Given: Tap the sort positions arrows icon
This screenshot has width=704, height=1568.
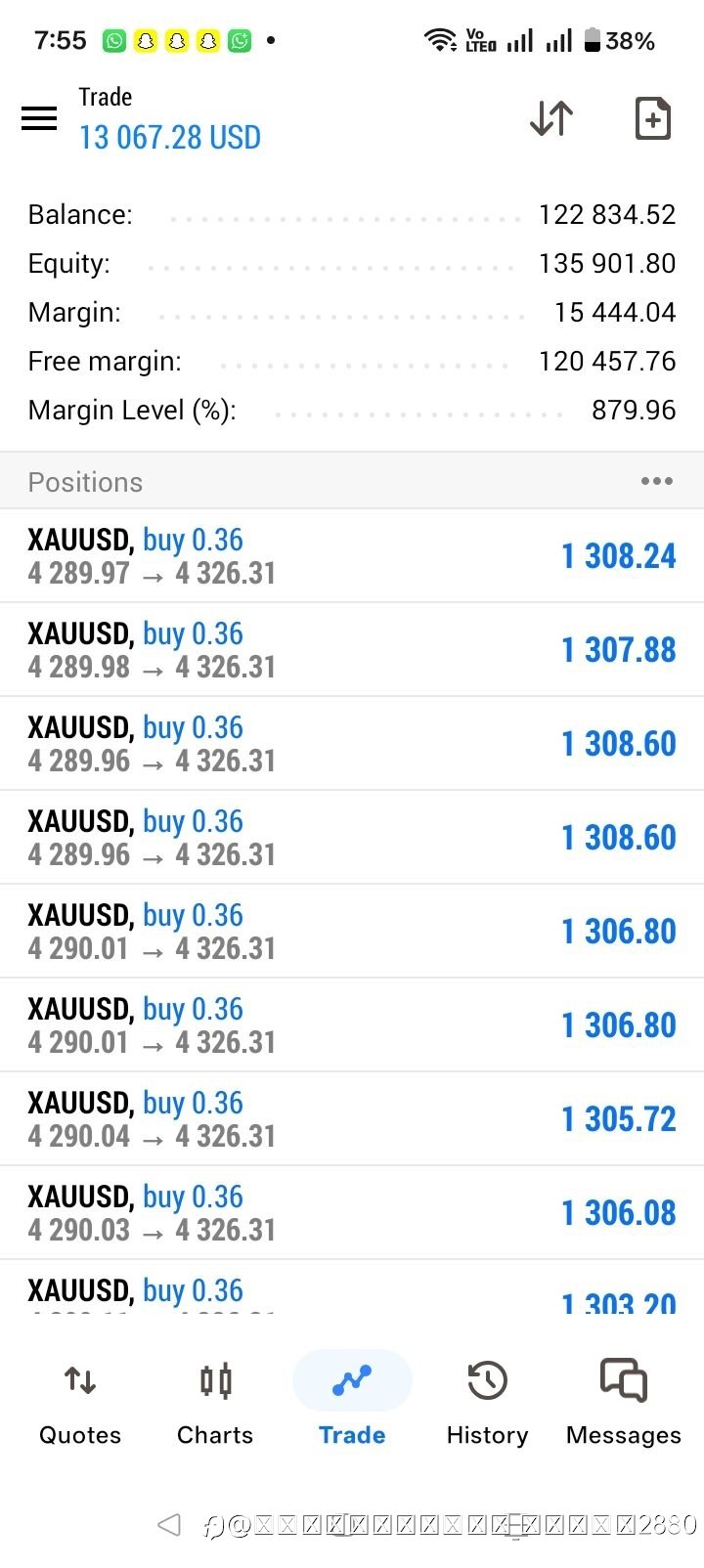Looking at the screenshot, I should [551, 118].
